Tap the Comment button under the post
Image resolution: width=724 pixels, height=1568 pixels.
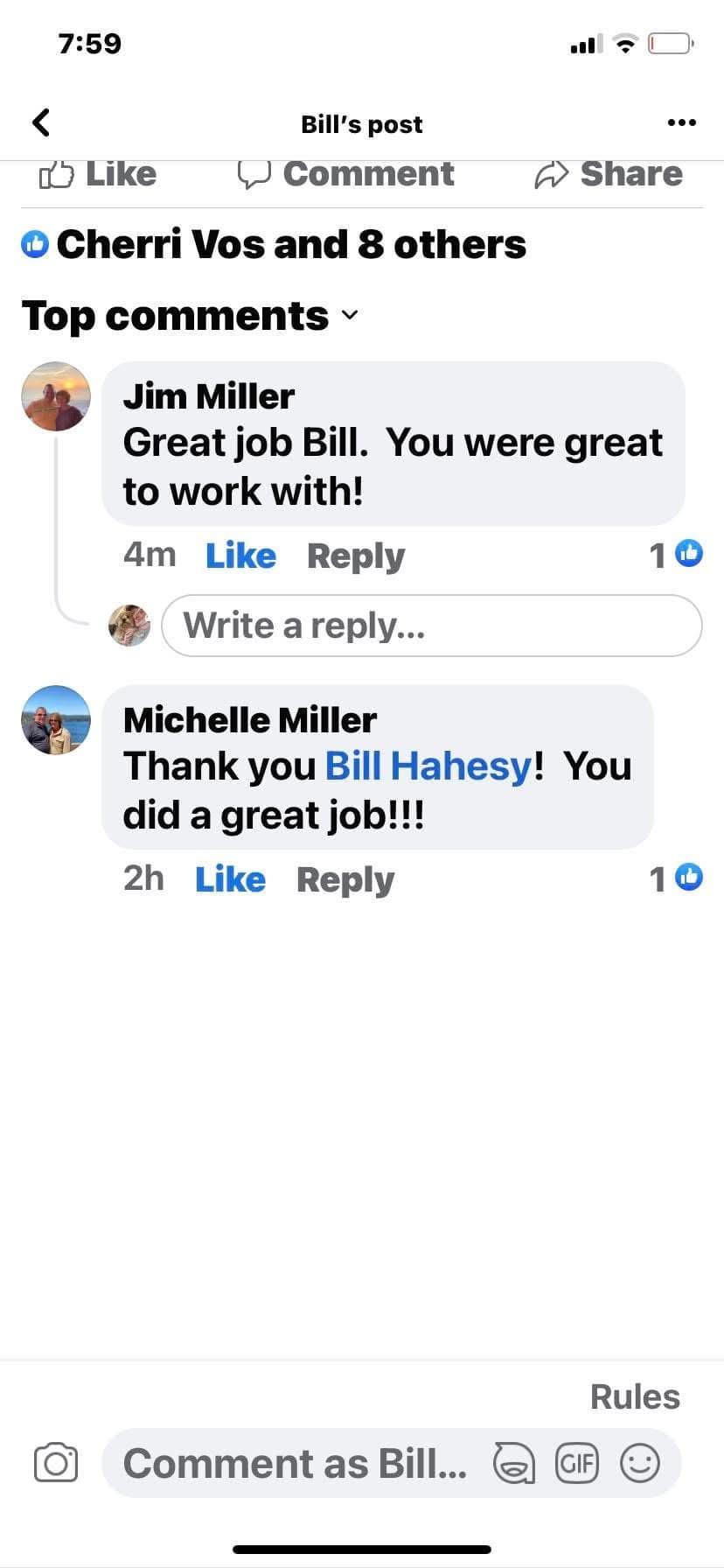(346, 174)
